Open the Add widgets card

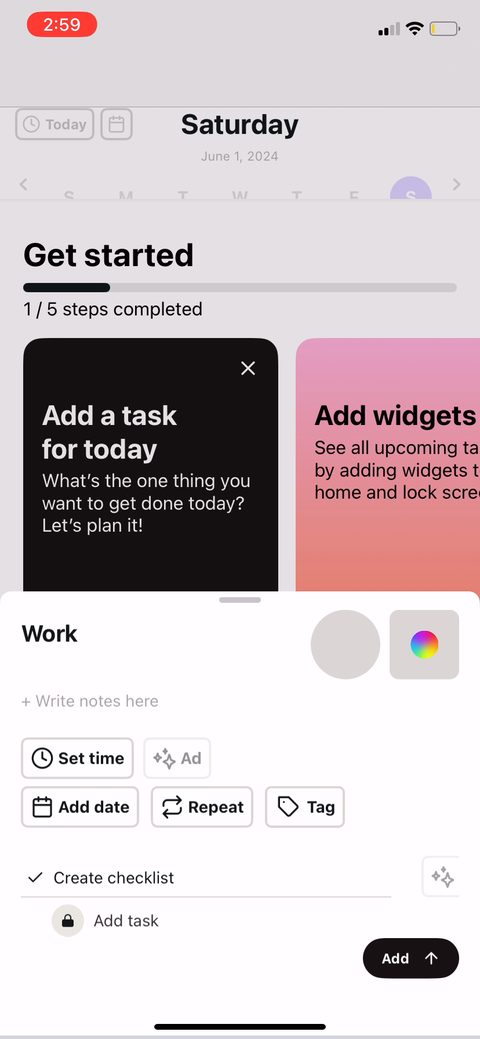coord(388,465)
